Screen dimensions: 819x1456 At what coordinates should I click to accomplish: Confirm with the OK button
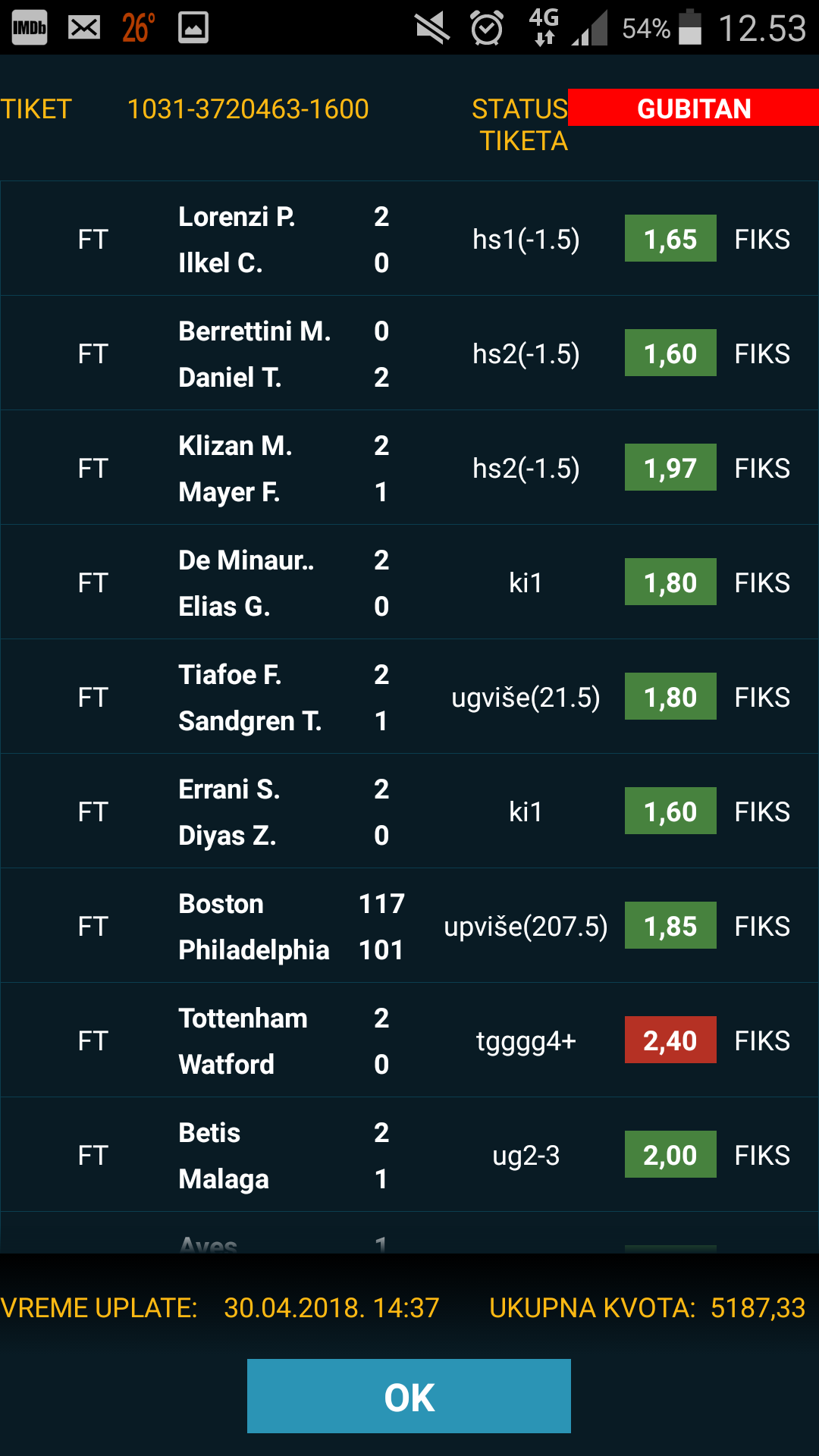click(x=409, y=1396)
